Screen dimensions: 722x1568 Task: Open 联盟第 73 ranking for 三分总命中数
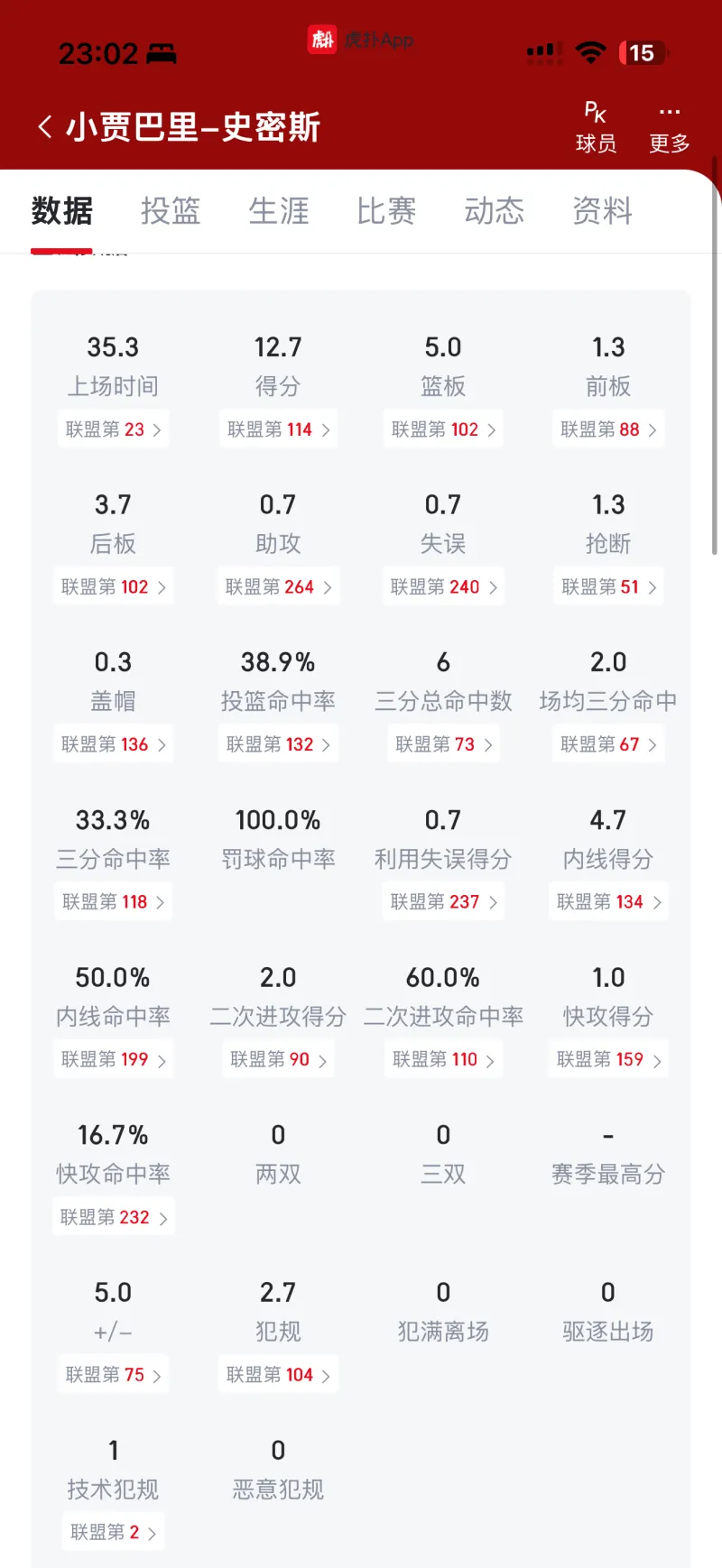pyautogui.click(x=443, y=744)
